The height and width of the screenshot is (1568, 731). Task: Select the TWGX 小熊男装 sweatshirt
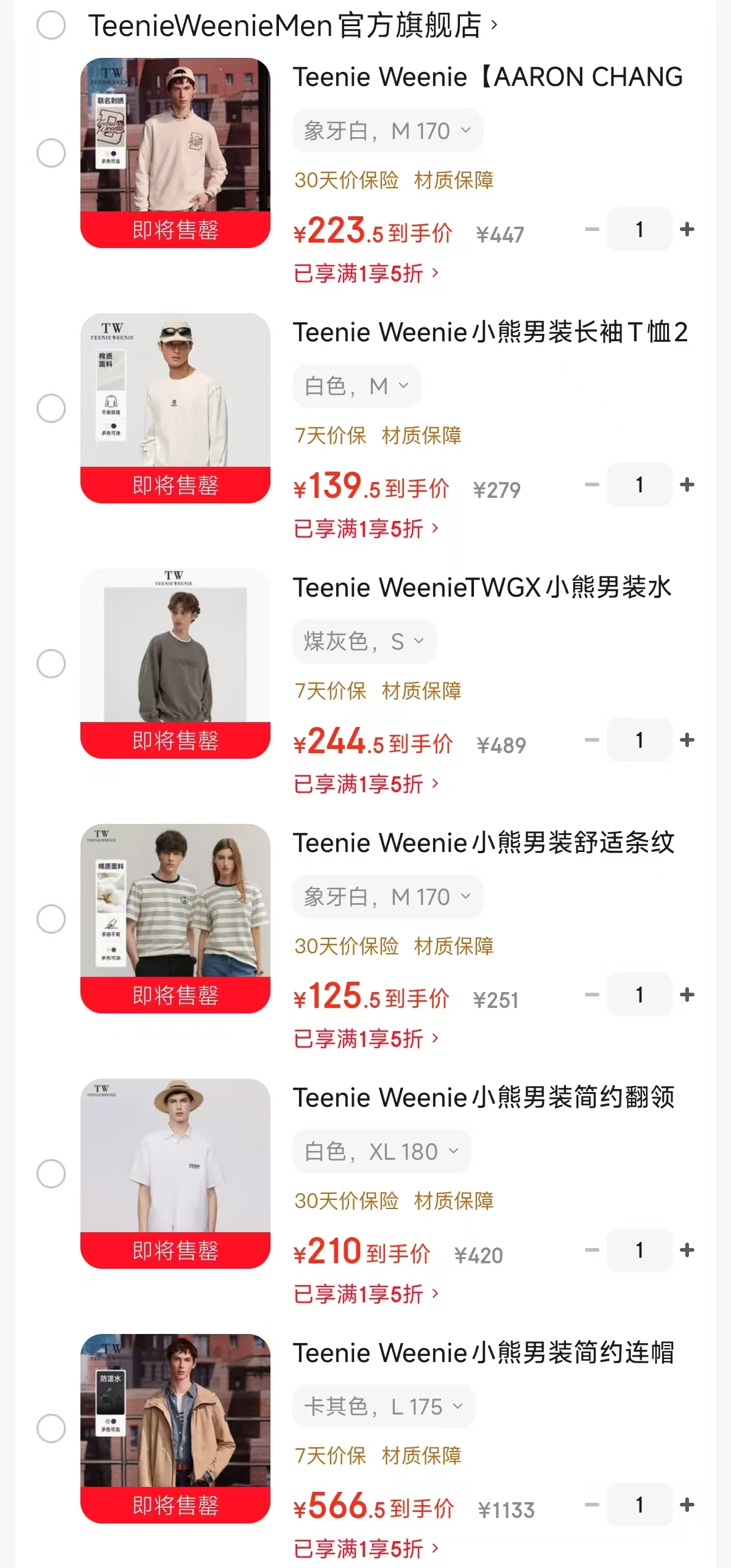(x=51, y=663)
